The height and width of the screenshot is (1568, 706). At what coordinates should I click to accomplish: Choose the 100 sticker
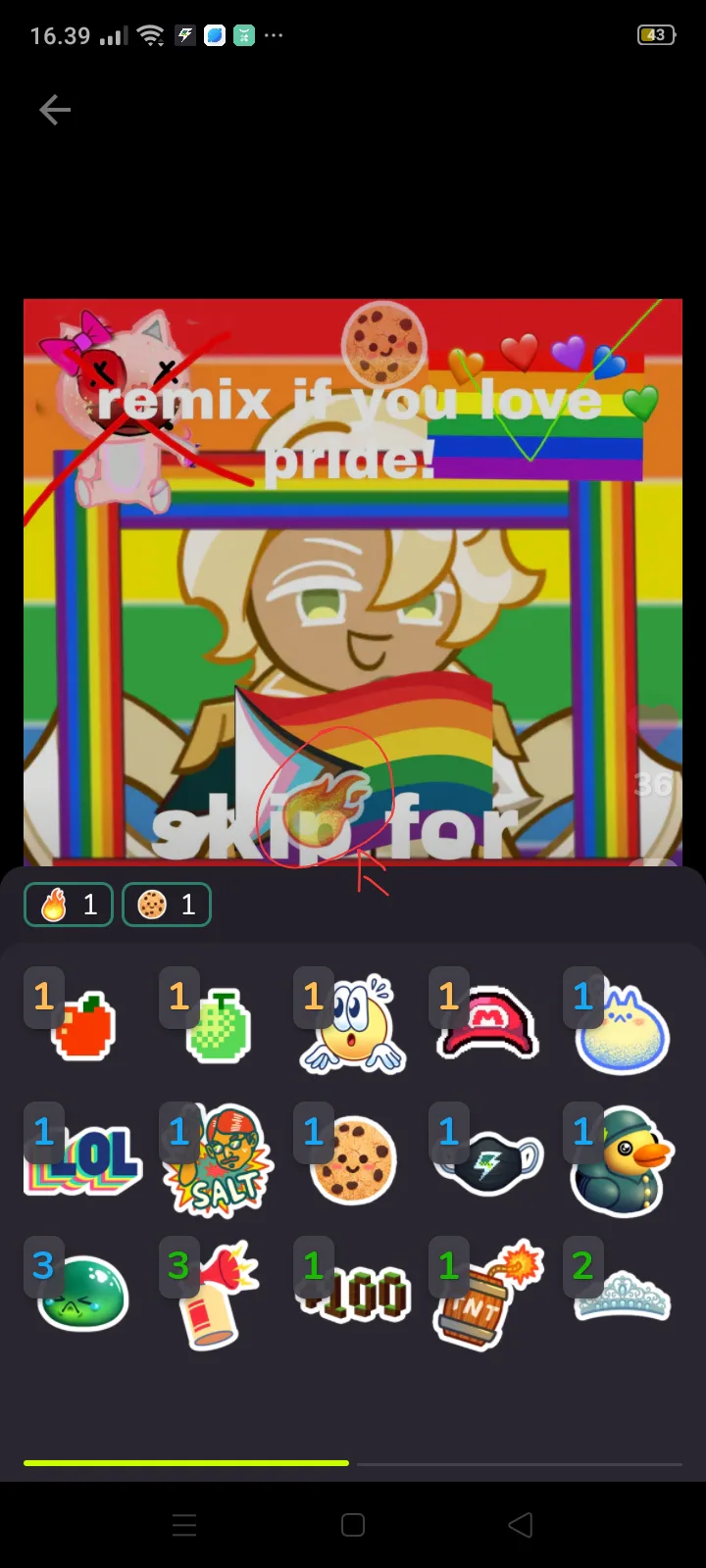tap(353, 1295)
